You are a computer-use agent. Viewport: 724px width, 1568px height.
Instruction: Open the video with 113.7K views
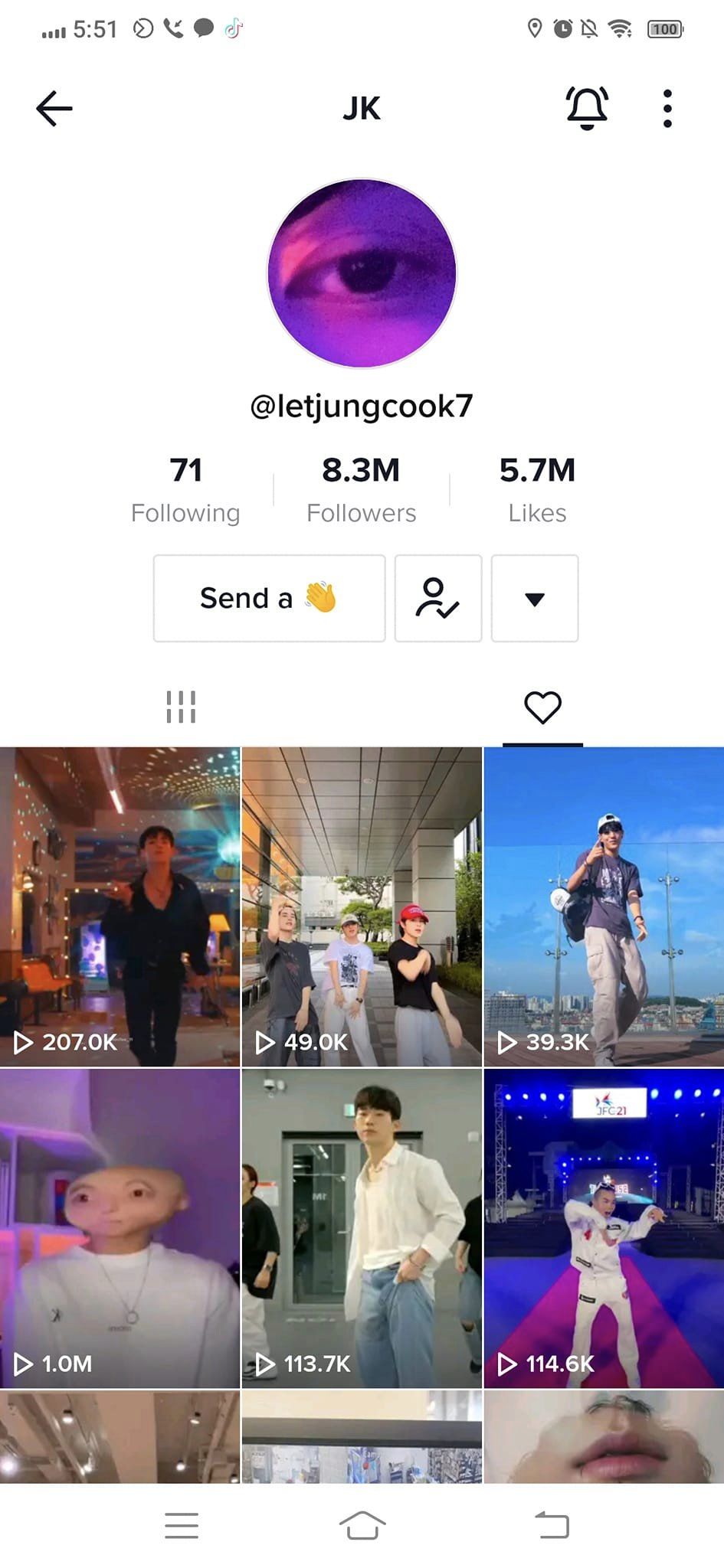362,1228
